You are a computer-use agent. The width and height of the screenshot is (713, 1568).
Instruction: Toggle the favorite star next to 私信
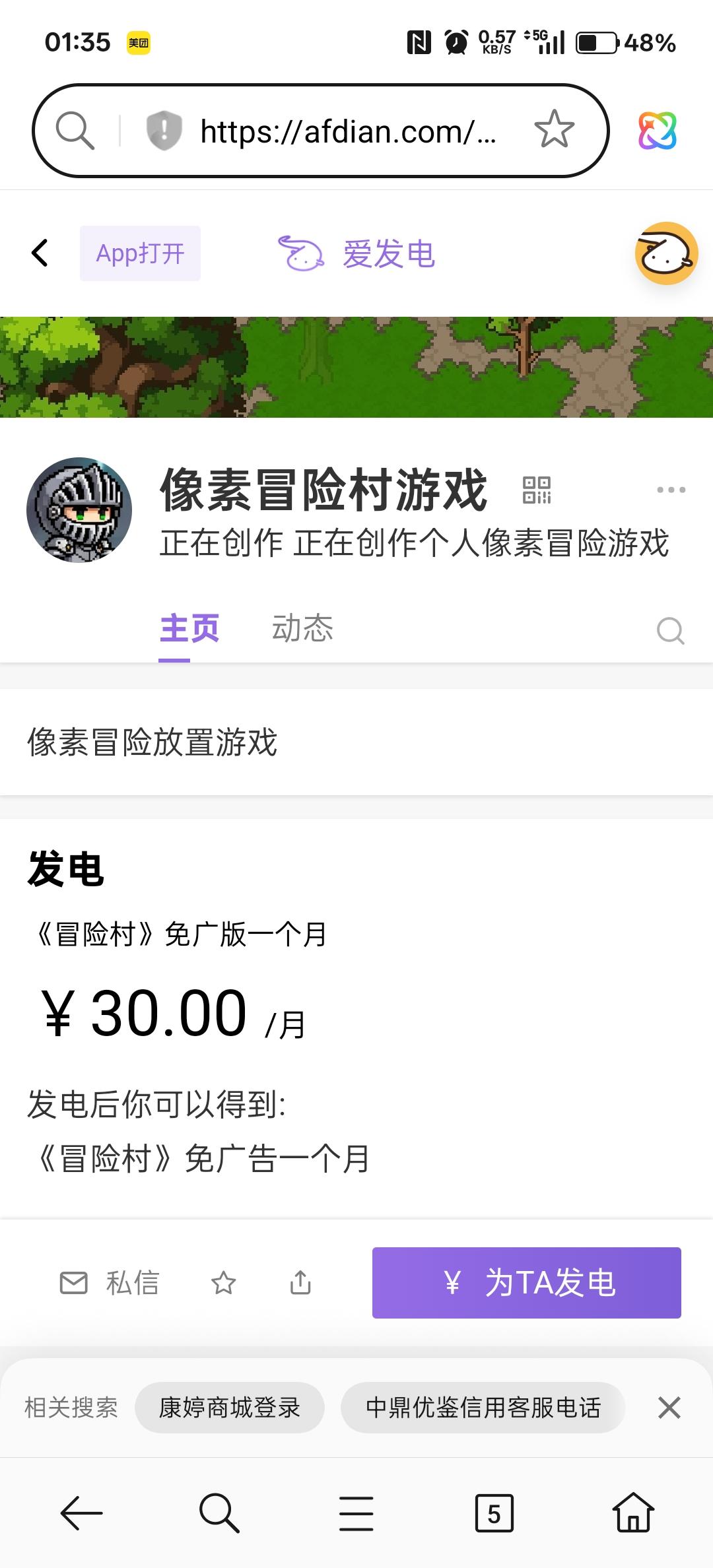[x=223, y=1283]
